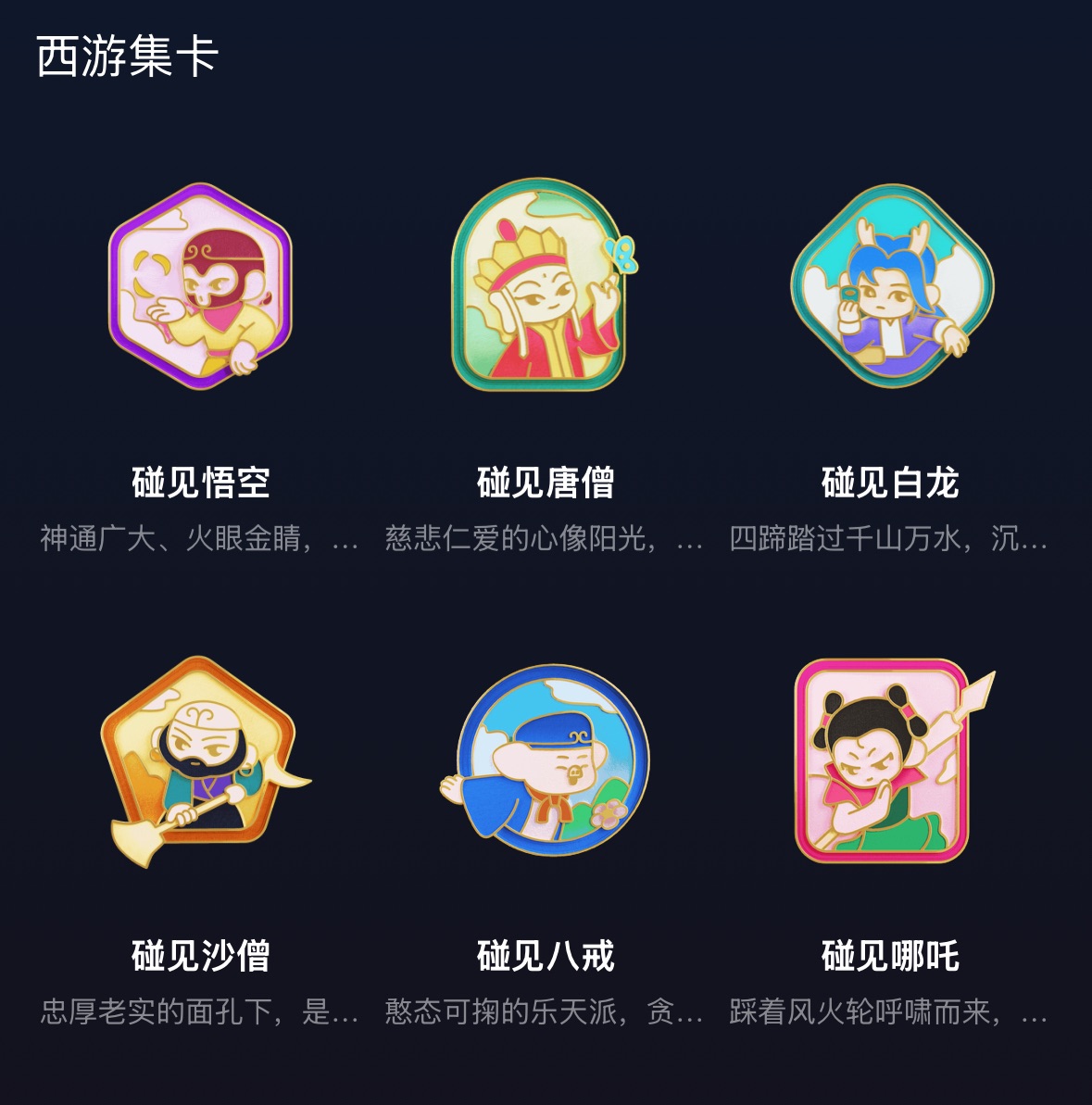
Task: Open the 碰见哪吒 collectible badge
Action: [x=890, y=760]
